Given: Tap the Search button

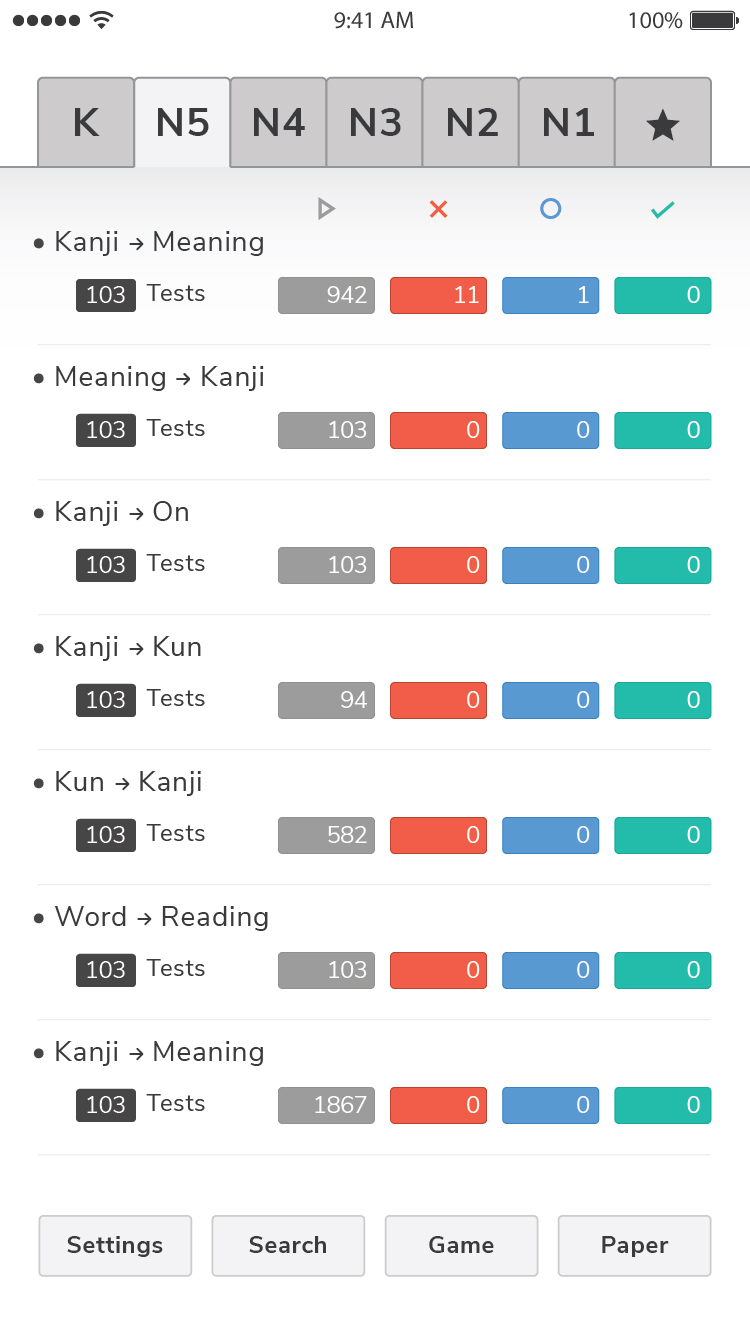Looking at the screenshot, I should [x=288, y=1245].
